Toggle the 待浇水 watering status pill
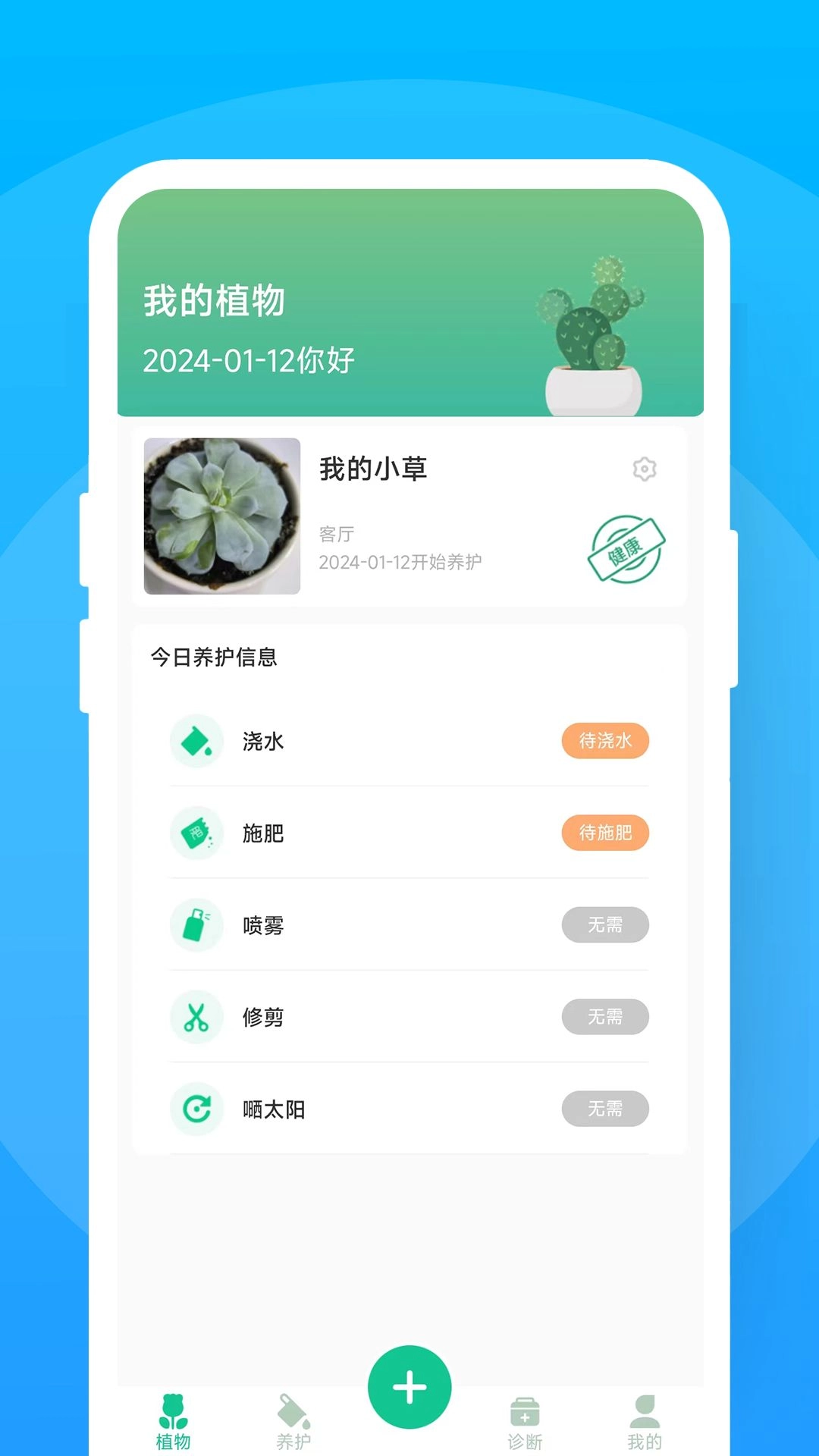The height and width of the screenshot is (1456, 819). (x=604, y=742)
